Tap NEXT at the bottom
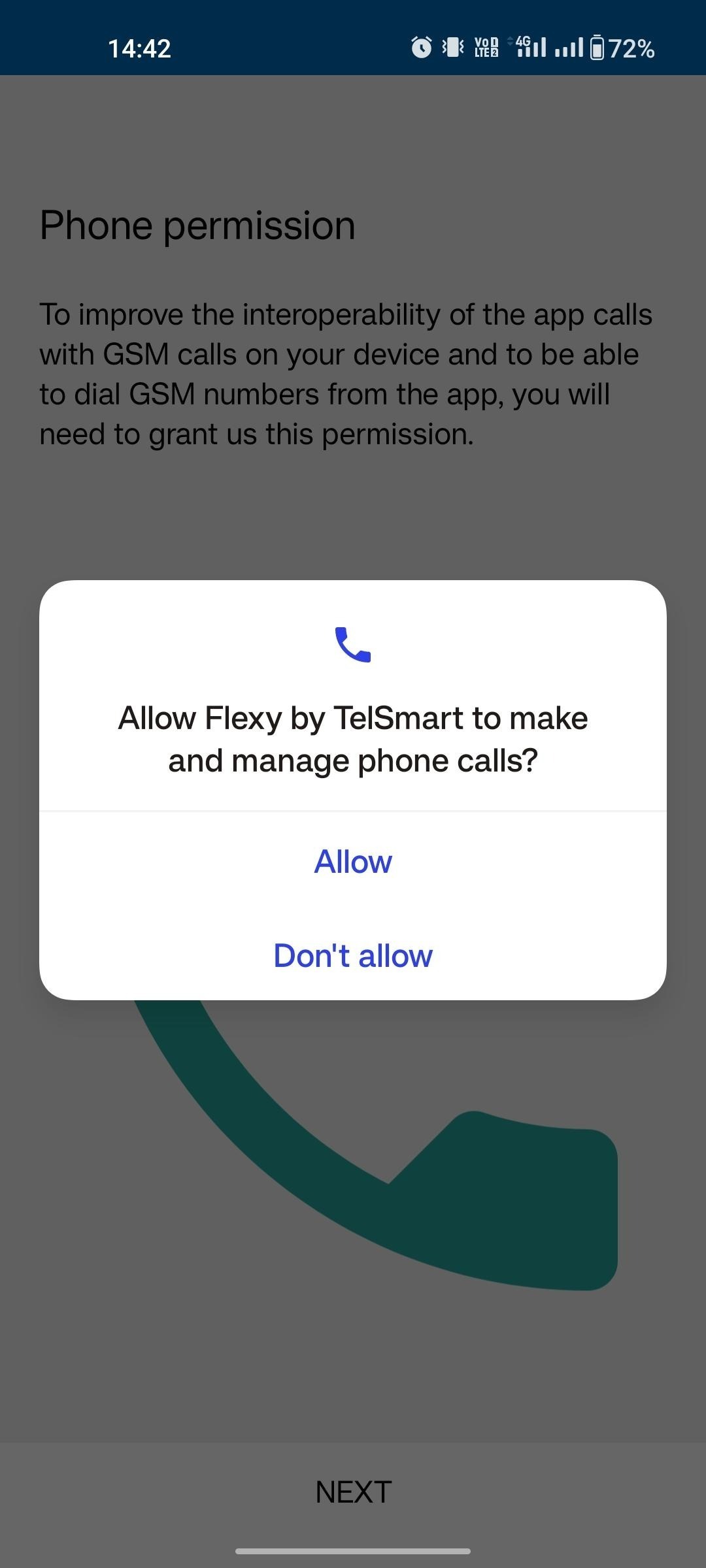Image resolution: width=706 pixels, height=1568 pixels. (353, 1492)
